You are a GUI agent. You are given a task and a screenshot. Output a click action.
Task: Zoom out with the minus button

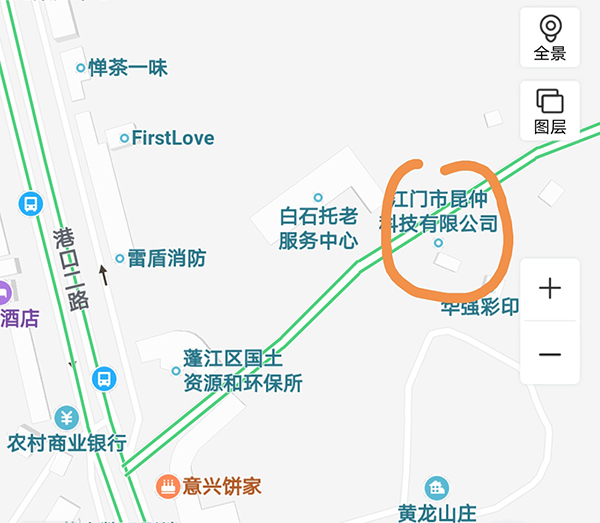550,355
